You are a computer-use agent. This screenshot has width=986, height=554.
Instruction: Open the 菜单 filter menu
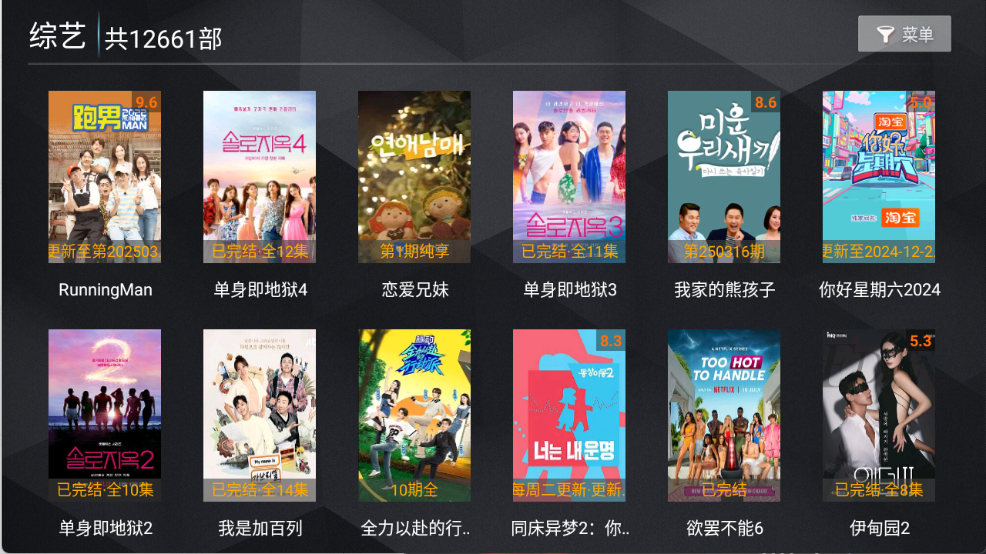click(x=904, y=35)
